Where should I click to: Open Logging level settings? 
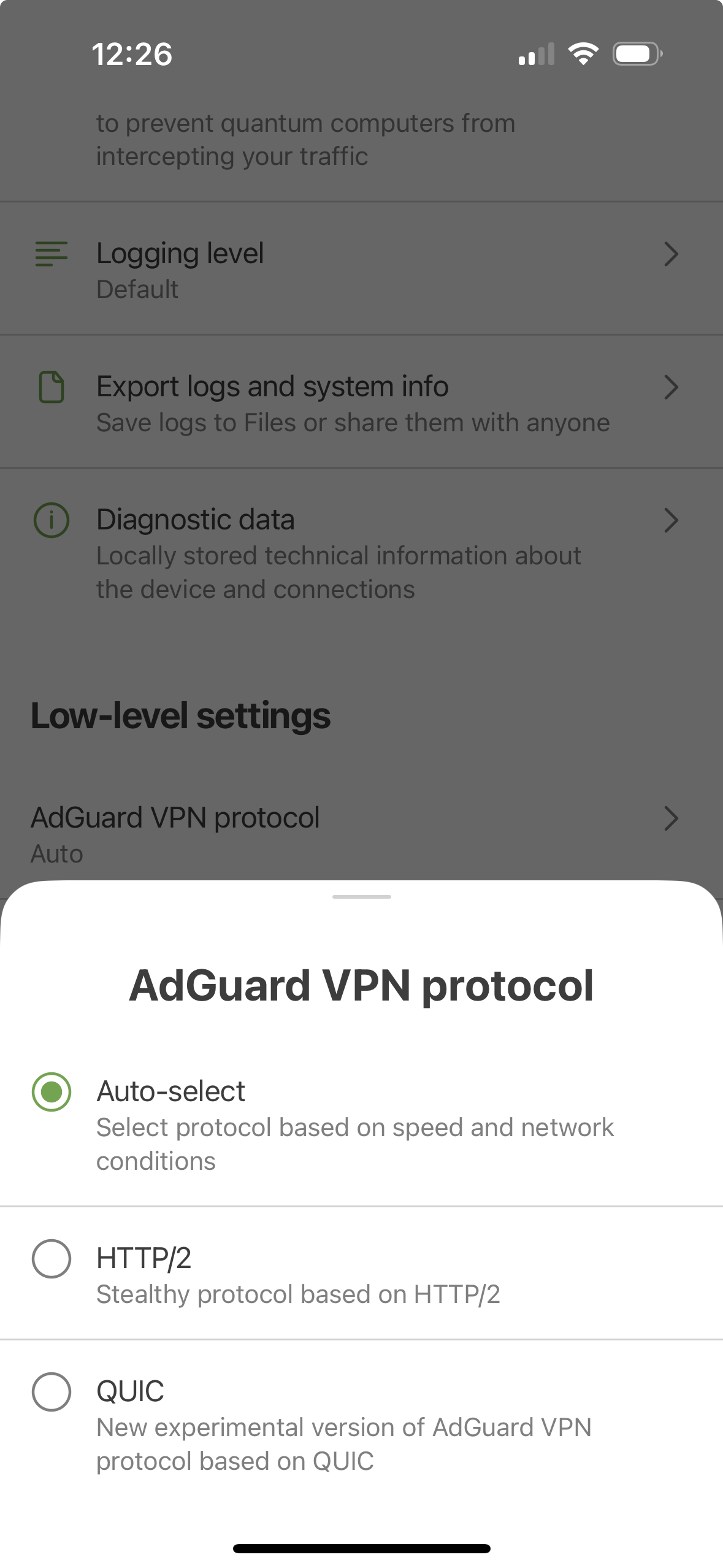pos(361,269)
